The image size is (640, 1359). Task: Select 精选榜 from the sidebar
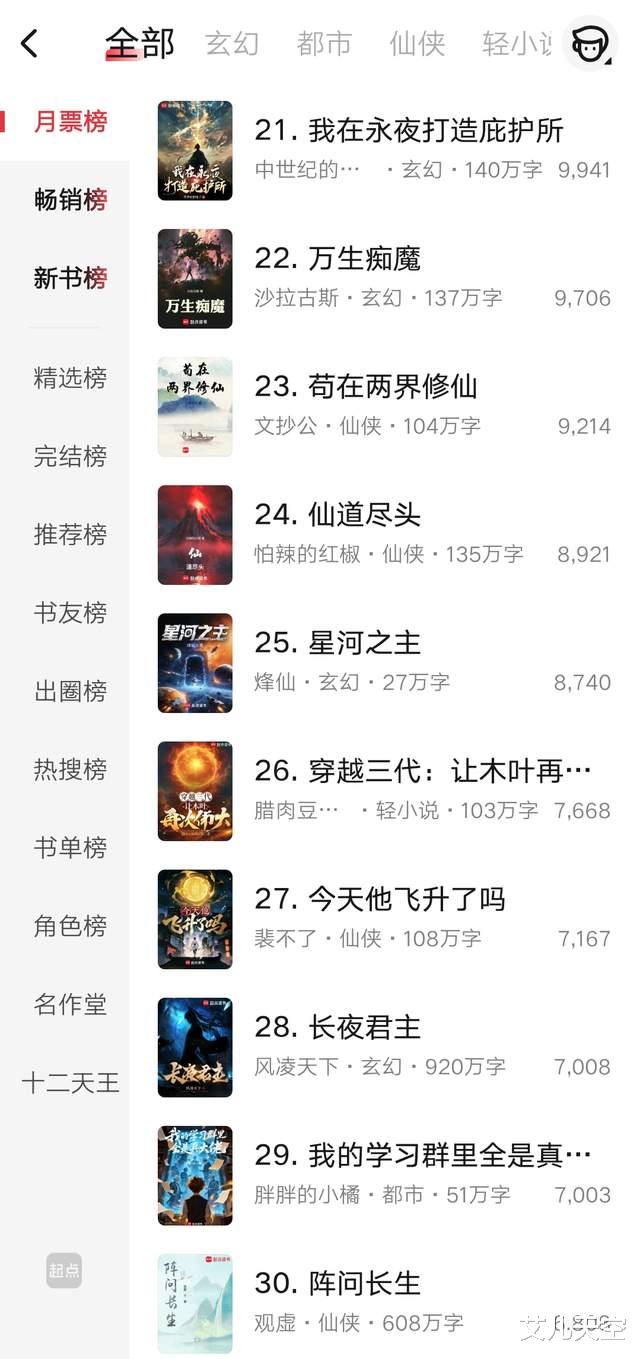(70, 378)
